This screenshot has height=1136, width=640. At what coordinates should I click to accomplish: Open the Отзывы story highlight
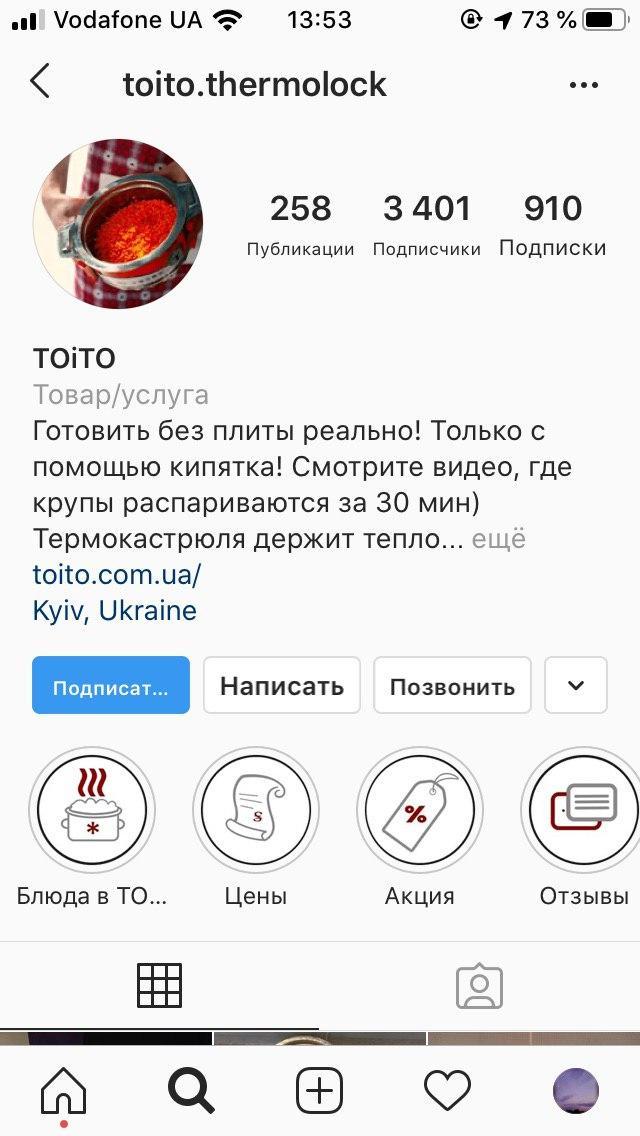click(x=584, y=810)
